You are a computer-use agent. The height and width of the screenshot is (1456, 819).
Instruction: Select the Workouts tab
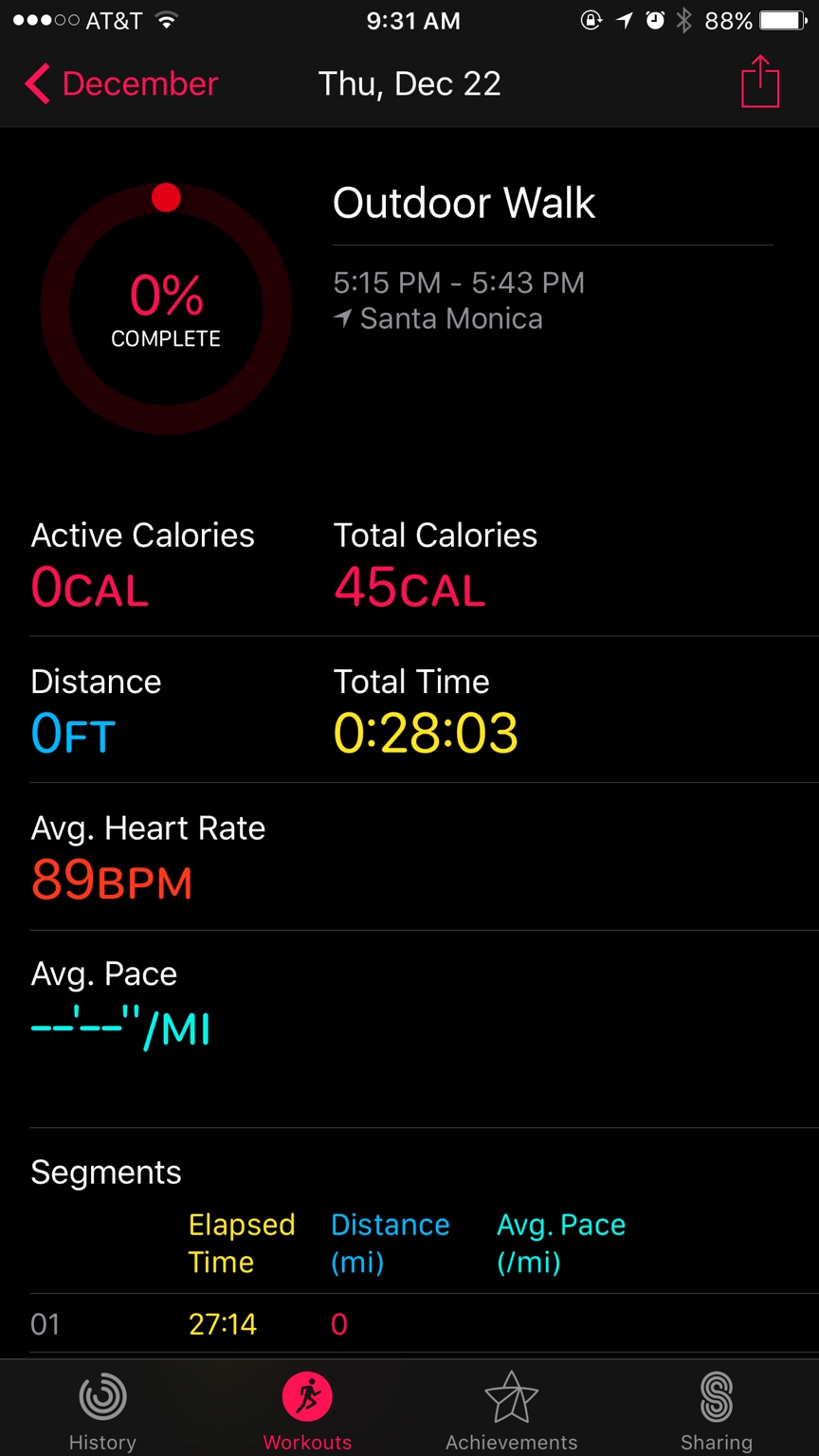pyautogui.click(x=307, y=1410)
